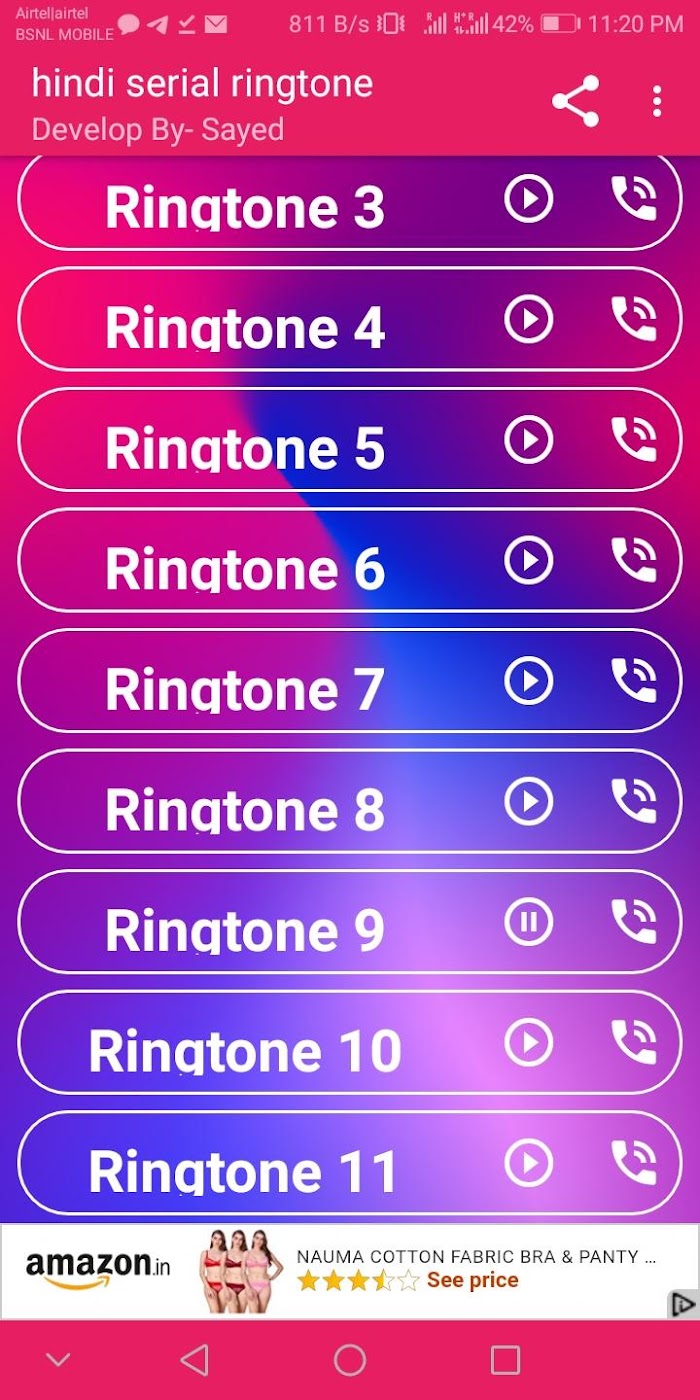The height and width of the screenshot is (1400, 700).
Task: Play Ringtone 11
Action: (529, 1163)
